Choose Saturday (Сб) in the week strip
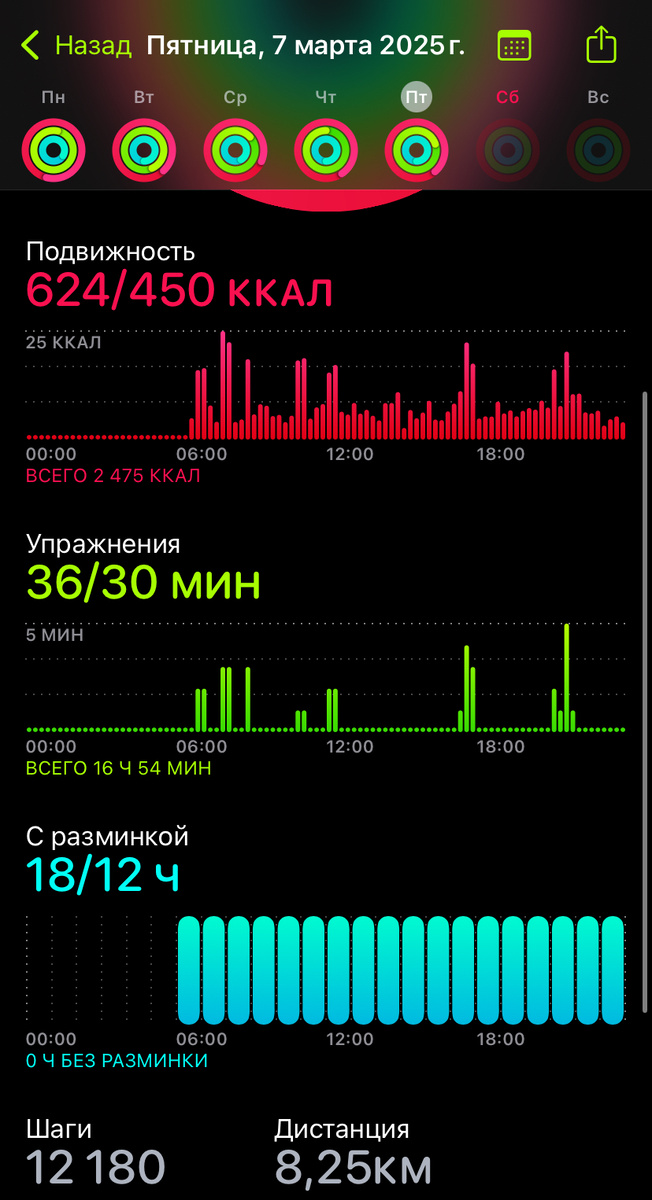 click(507, 149)
